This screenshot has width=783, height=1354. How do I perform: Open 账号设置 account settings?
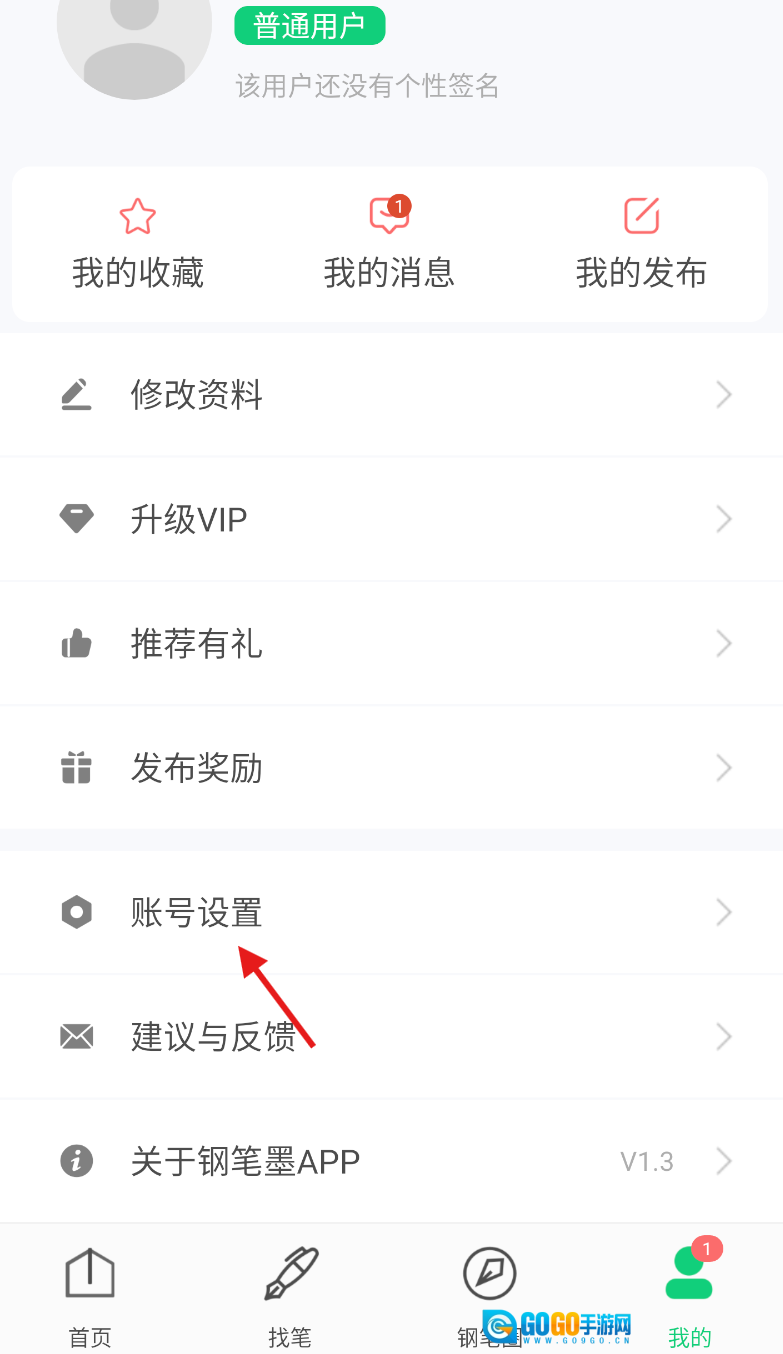click(x=391, y=912)
